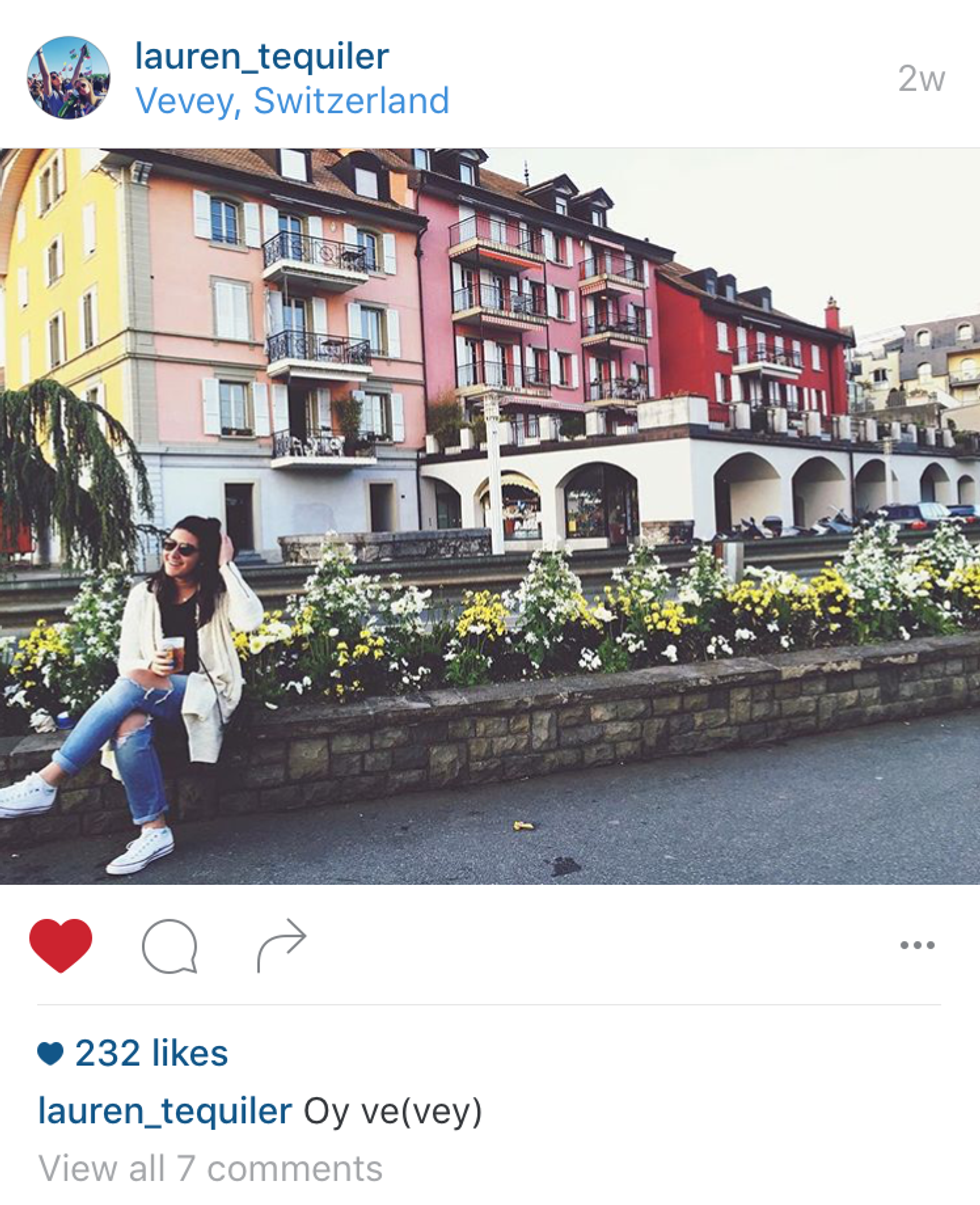Open the Vevey, Switzerland location
Screen dimensions: 980x1205
(x=291, y=101)
